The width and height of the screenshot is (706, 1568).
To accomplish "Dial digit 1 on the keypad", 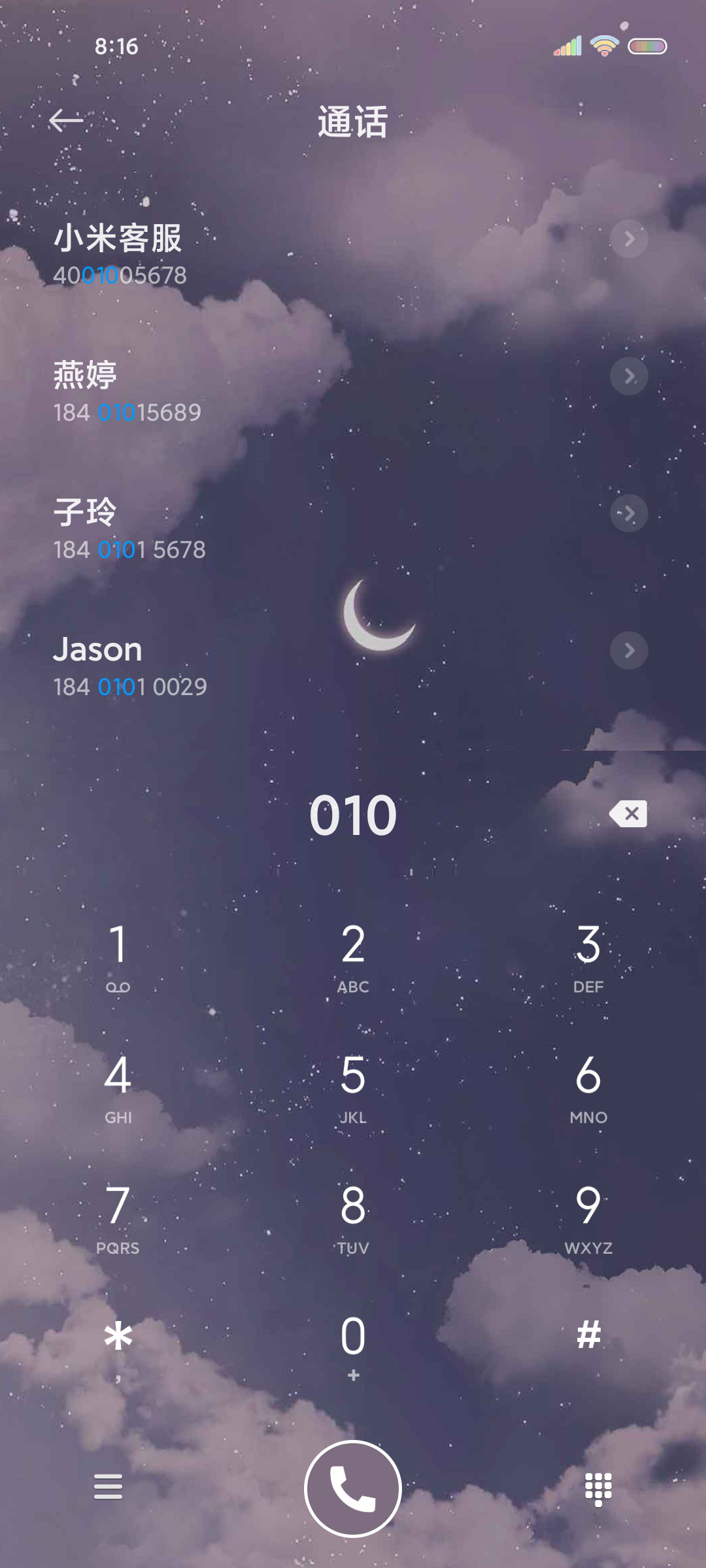I will click(x=118, y=957).
